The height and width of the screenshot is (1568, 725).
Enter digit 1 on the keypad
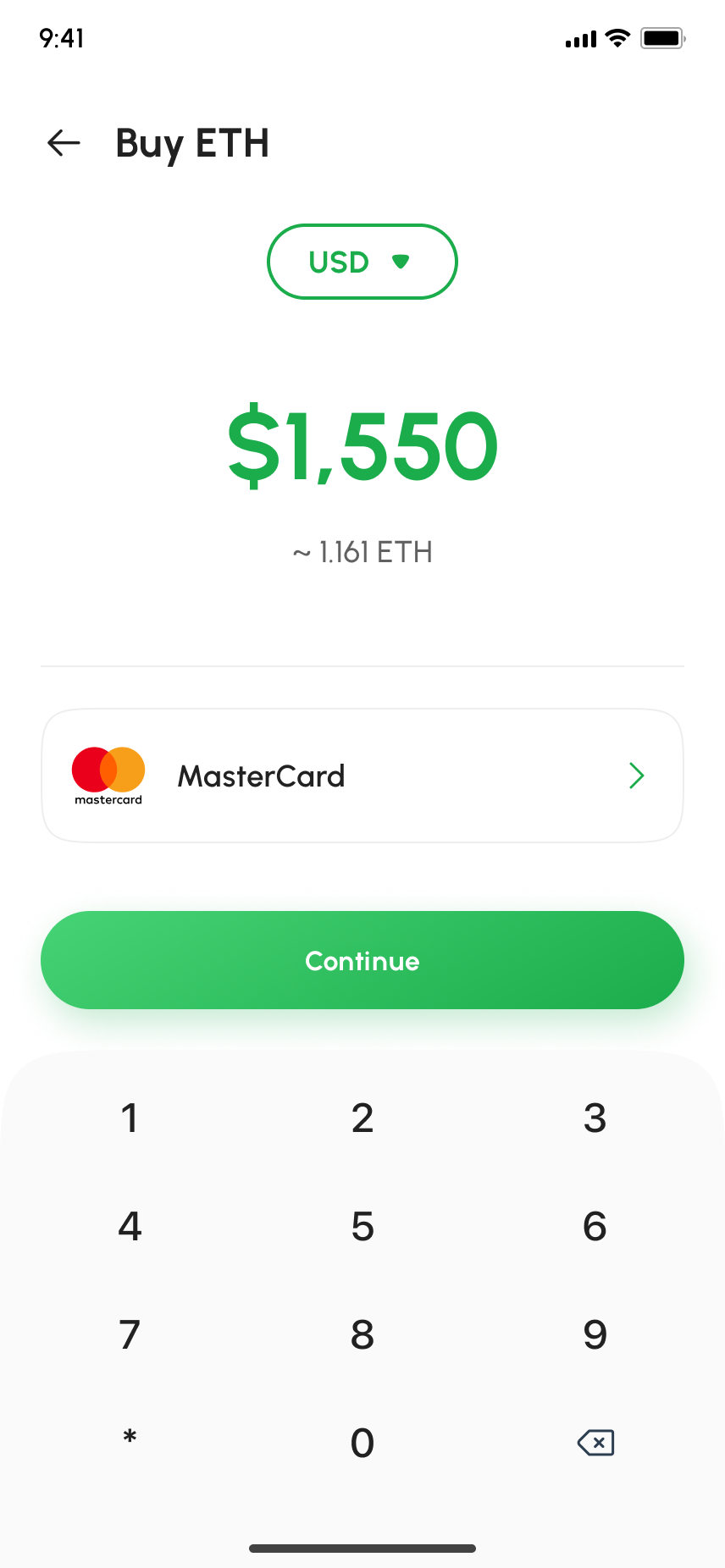(x=130, y=1118)
